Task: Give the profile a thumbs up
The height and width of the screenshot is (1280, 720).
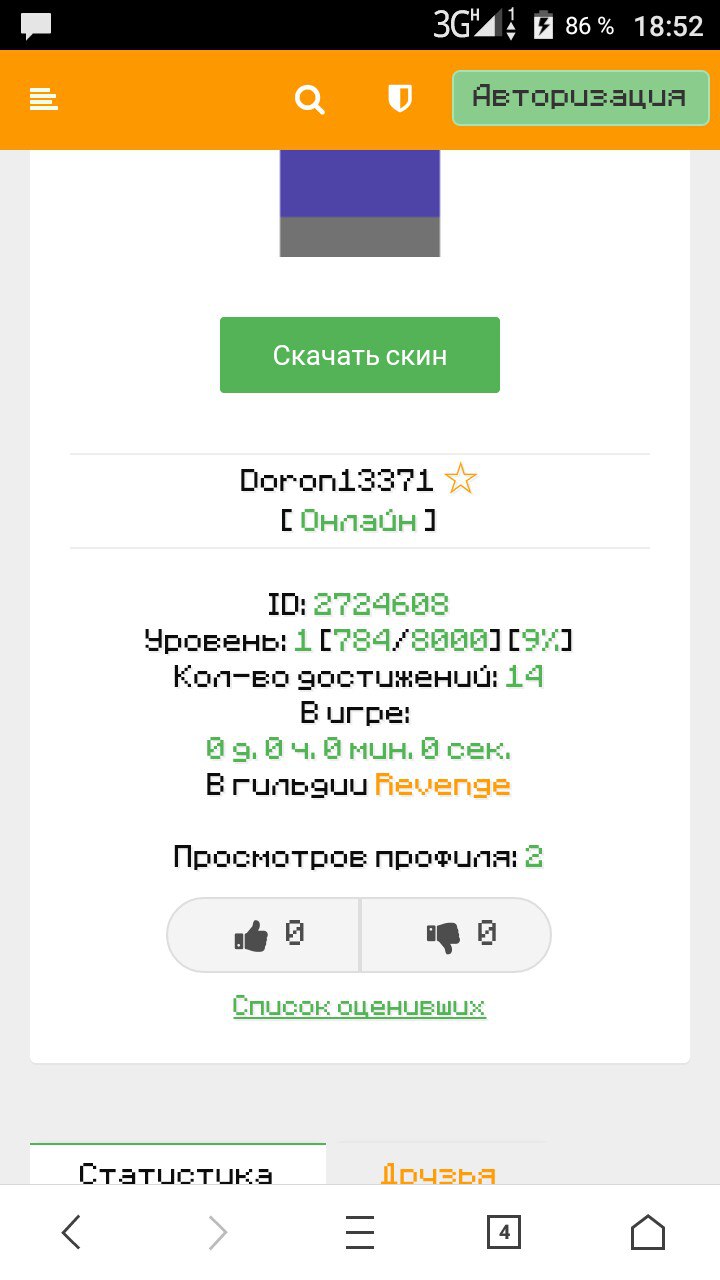Action: (x=263, y=935)
